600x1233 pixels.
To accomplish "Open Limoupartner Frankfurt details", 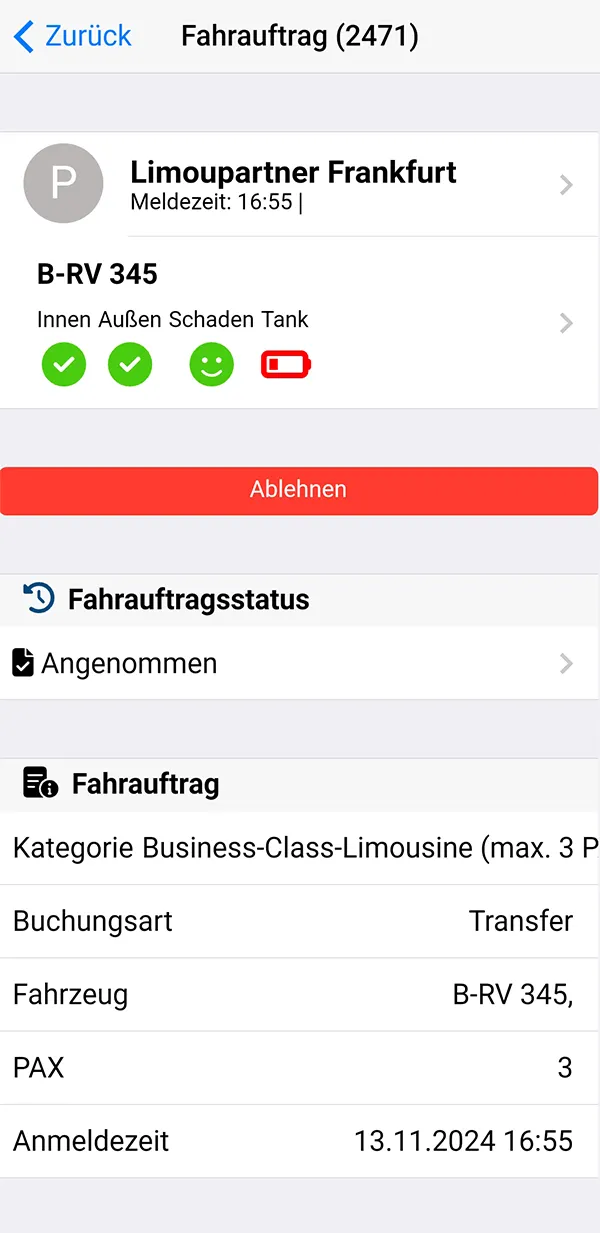I will coord(300,184).
